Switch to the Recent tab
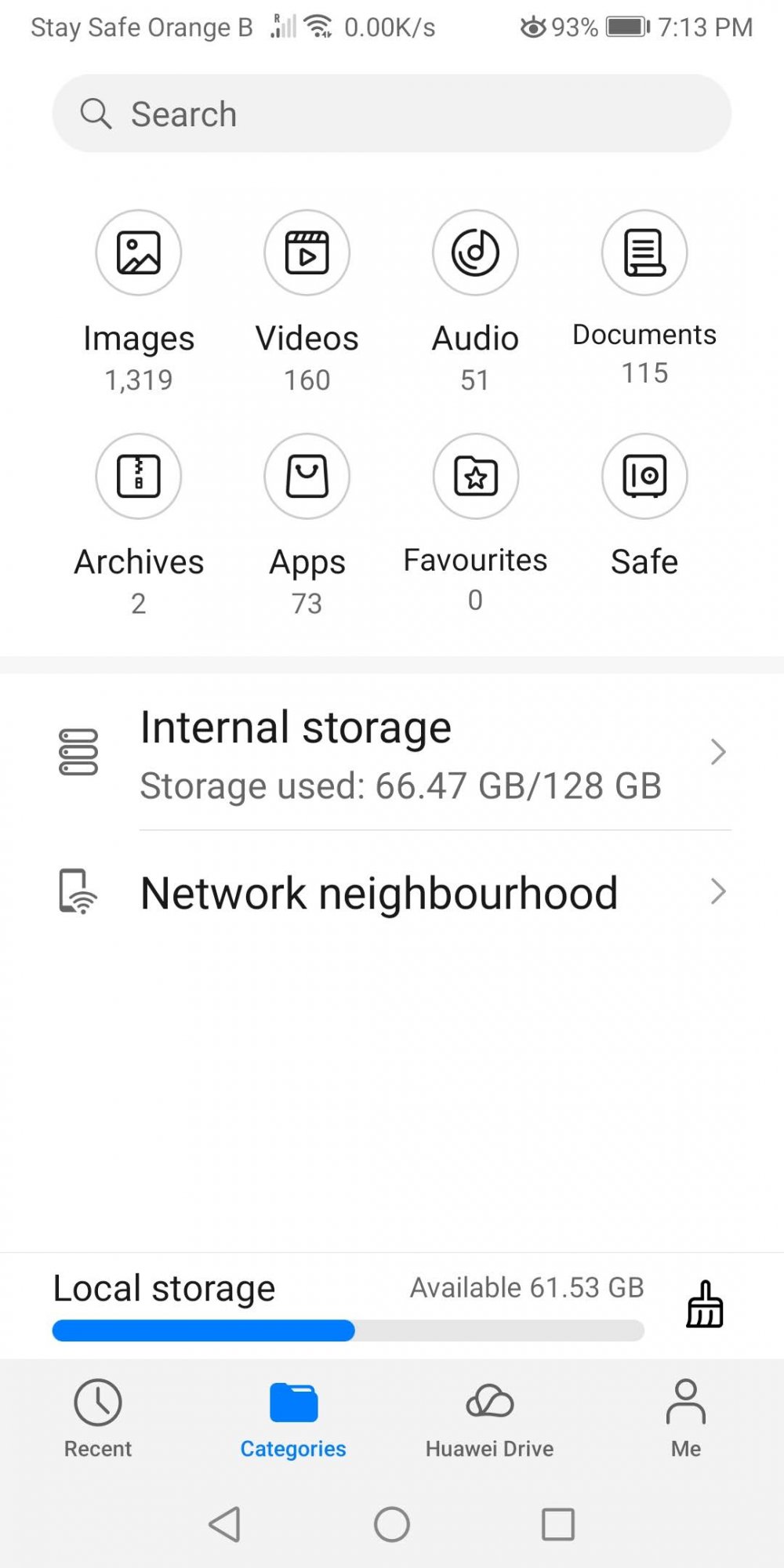This screenshot has width=784, height=1568. [x=98, y=1419]
